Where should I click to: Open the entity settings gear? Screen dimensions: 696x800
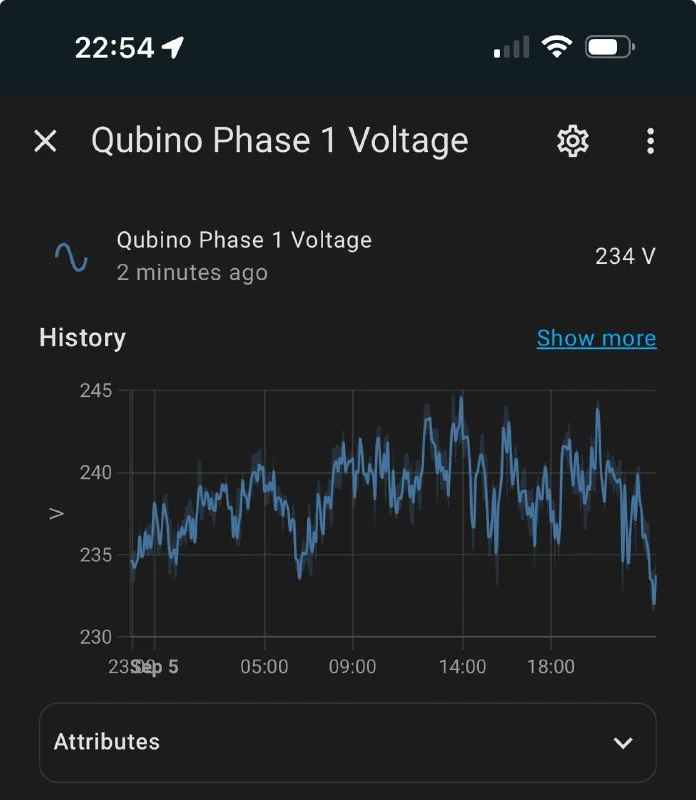click(572, 141)
